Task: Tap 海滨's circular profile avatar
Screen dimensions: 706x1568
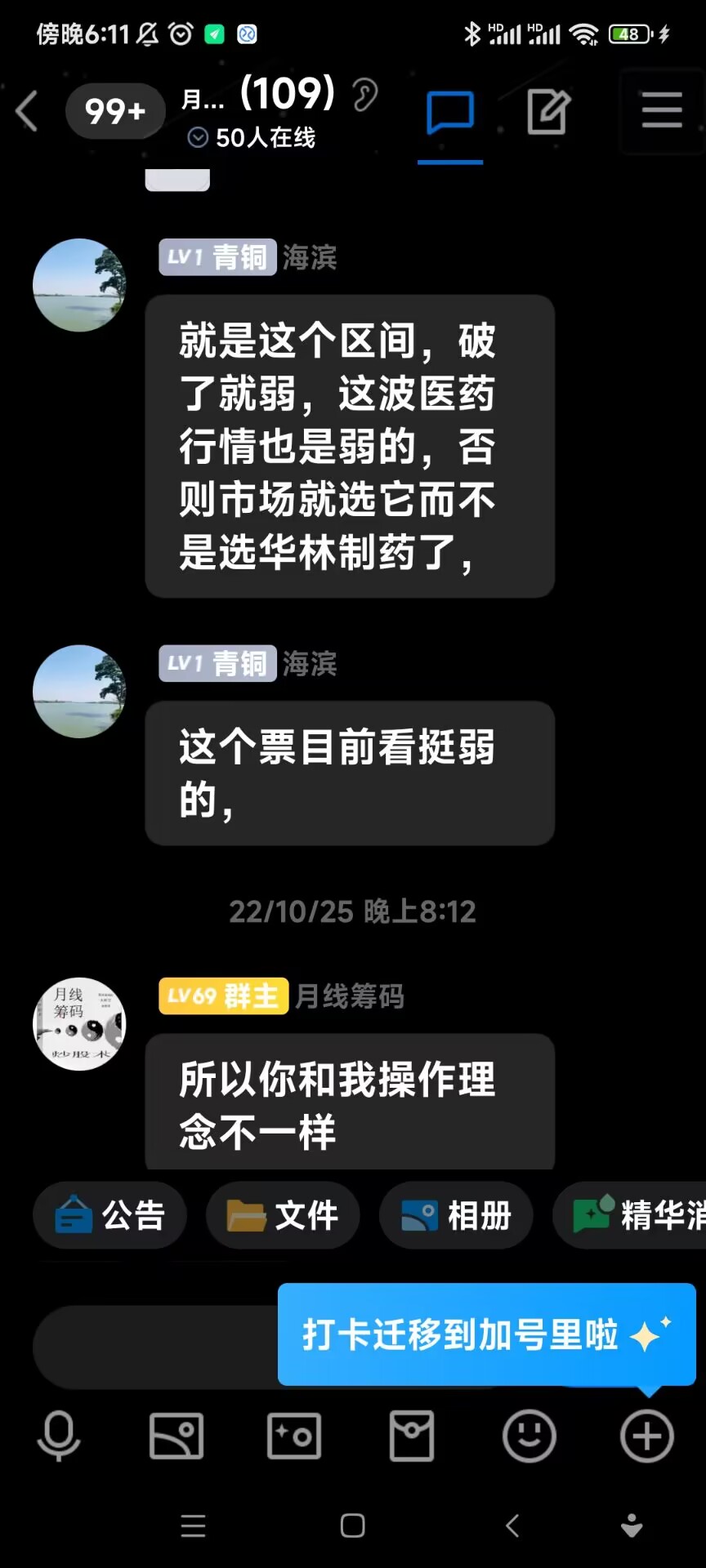Action: click(x=78, y=285)
